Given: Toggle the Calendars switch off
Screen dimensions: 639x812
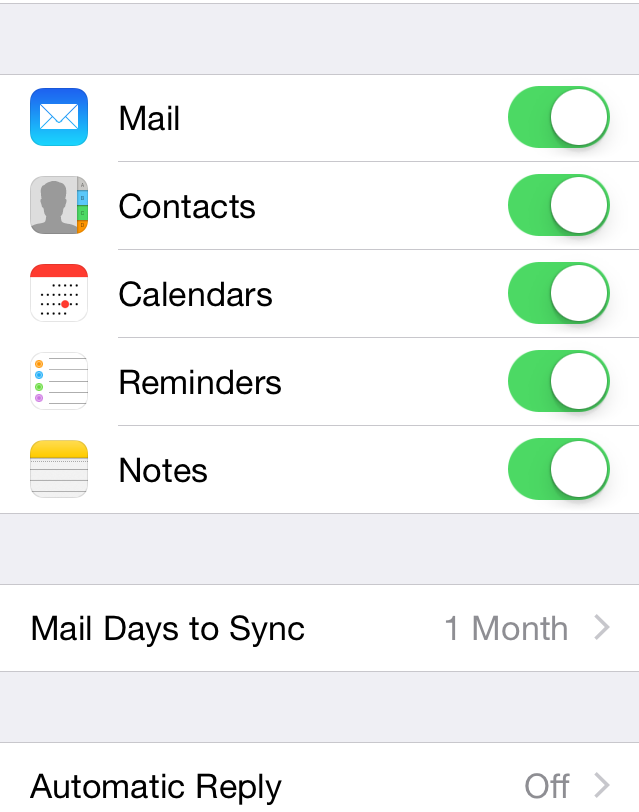Looking at the screenshot, I should pos(559,294).
